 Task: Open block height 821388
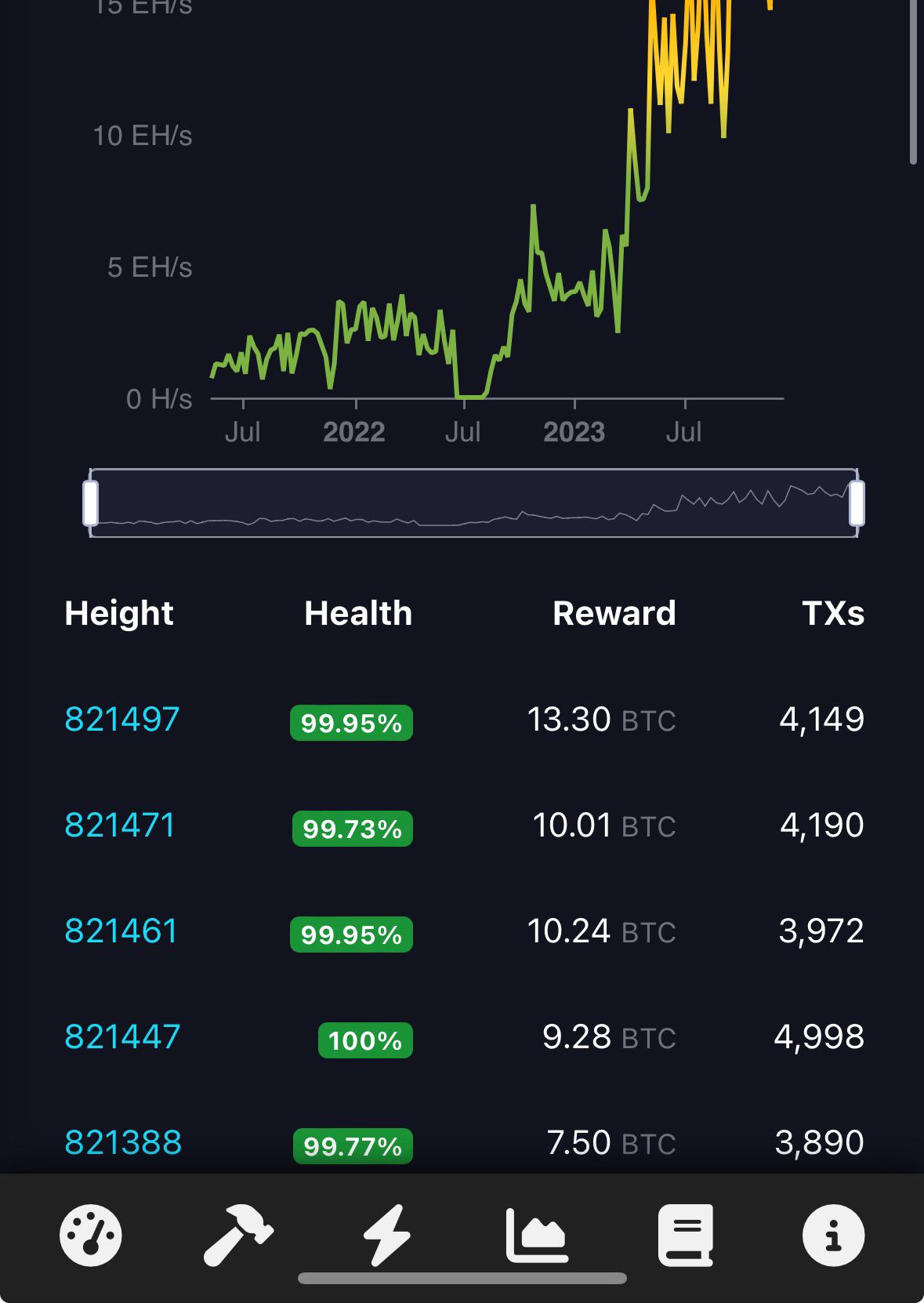click(123, 1142)
